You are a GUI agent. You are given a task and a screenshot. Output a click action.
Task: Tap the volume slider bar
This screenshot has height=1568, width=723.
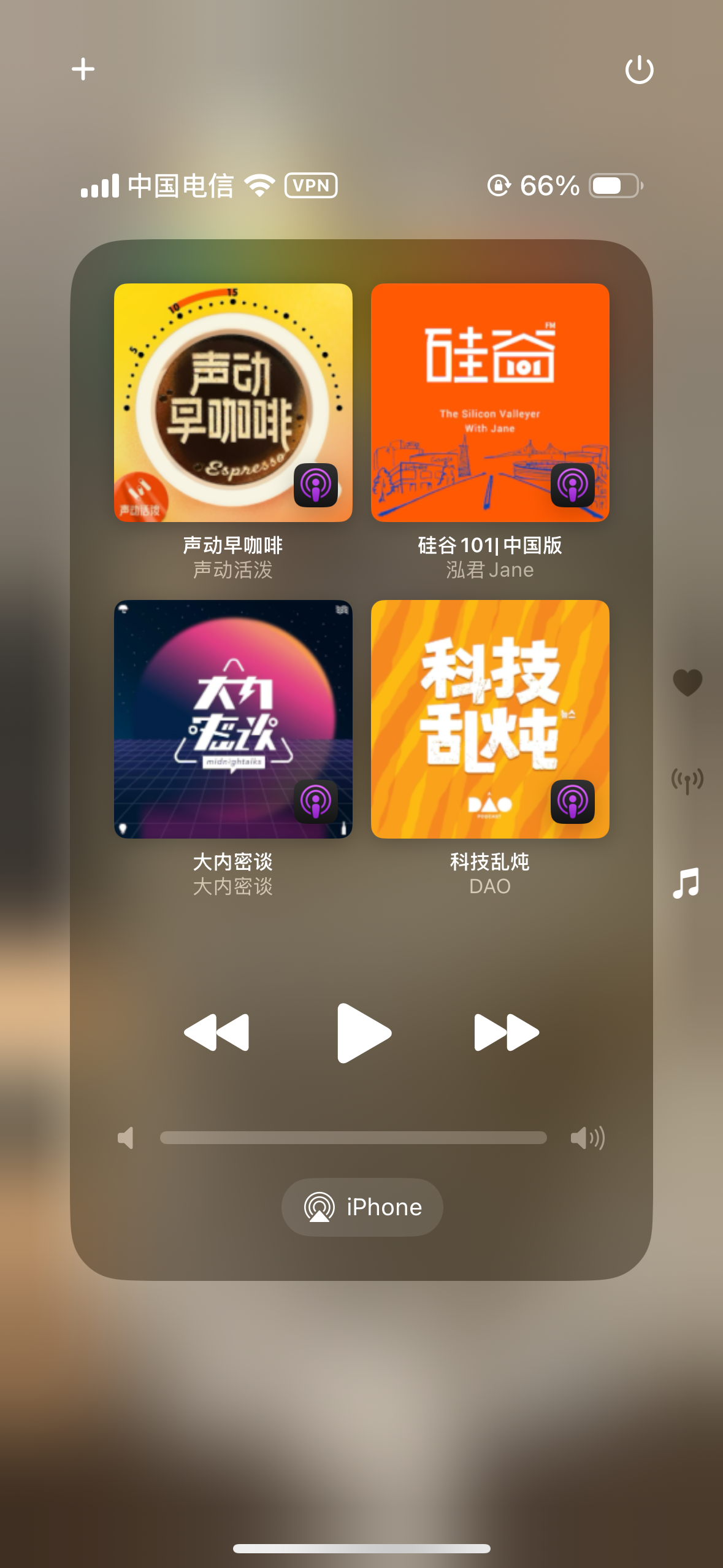click(x=353, y=1138)
